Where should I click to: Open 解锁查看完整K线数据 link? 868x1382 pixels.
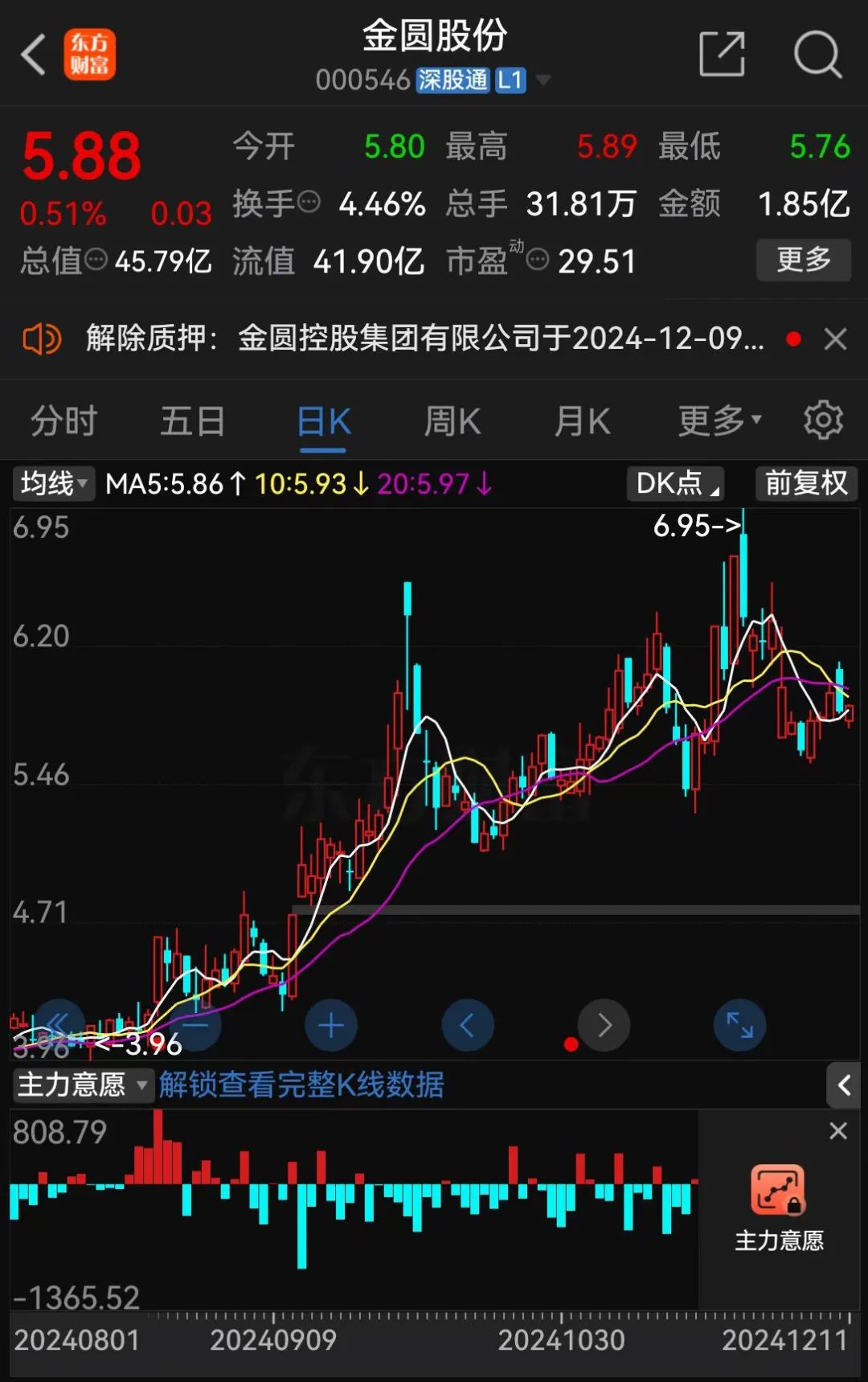301,1085
